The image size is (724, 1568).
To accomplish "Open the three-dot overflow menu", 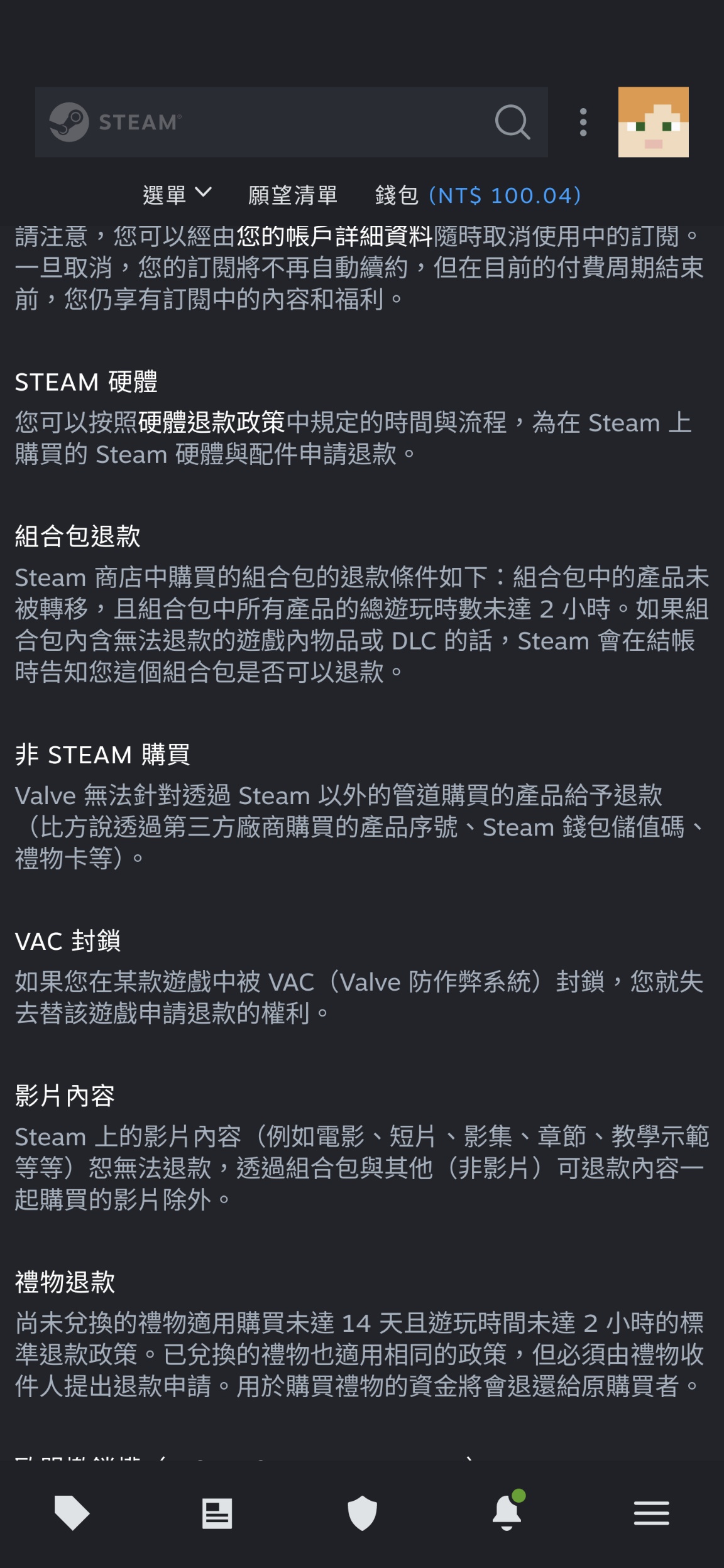I will click(583, 122).
